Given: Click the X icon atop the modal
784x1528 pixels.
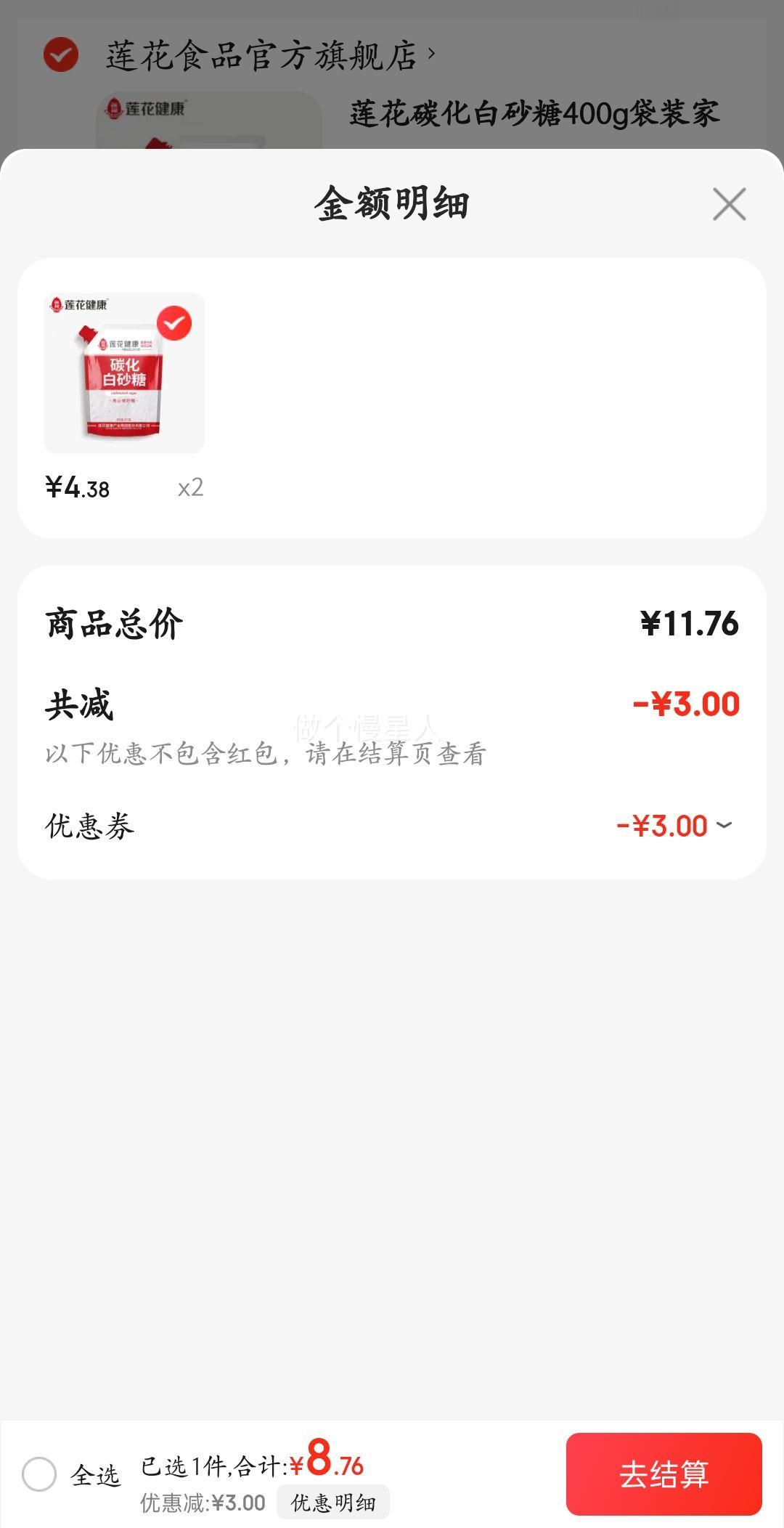Looking at the screenshot, I should click(728, 204).
